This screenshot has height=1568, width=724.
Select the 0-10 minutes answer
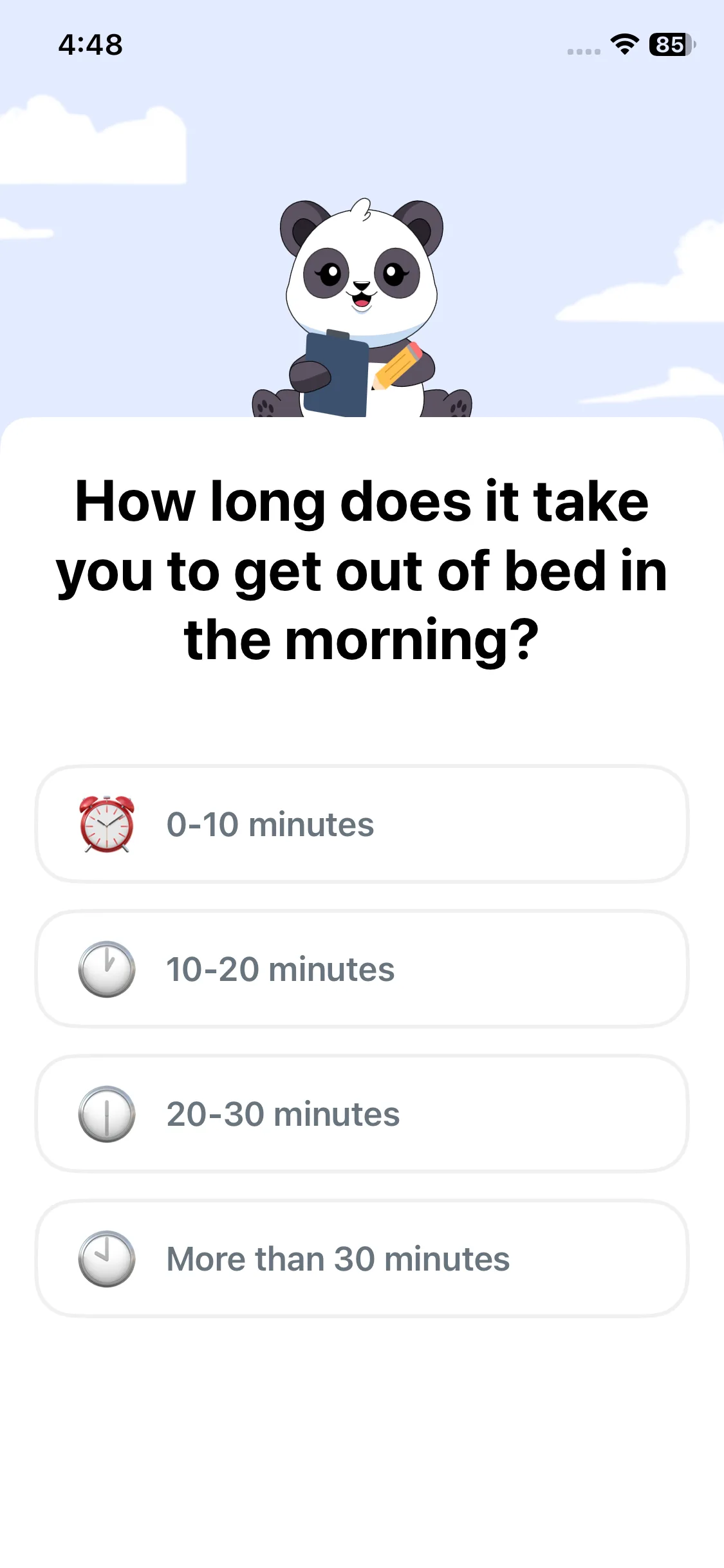point(362,824)
